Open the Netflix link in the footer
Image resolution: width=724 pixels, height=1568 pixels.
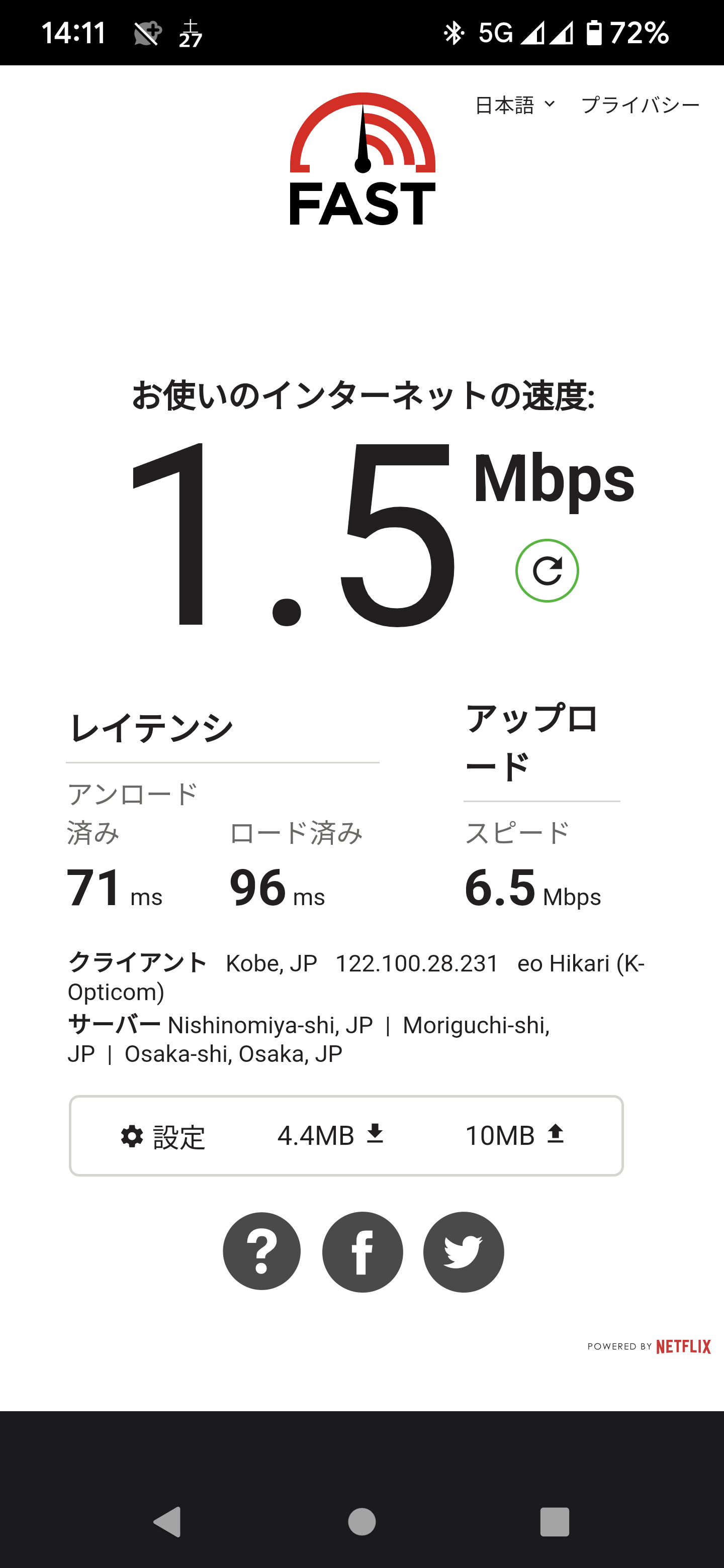point(683,1346)
